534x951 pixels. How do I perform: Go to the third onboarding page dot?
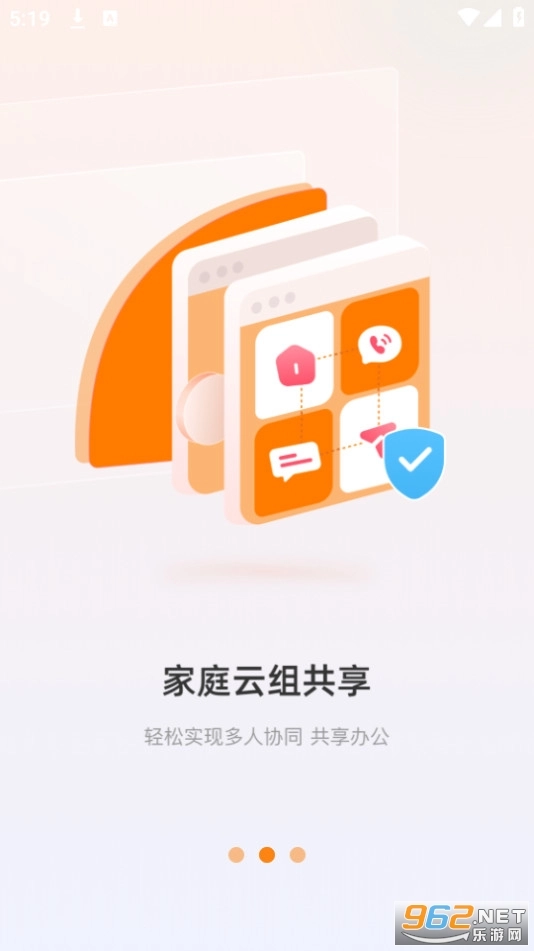point(297,855)
